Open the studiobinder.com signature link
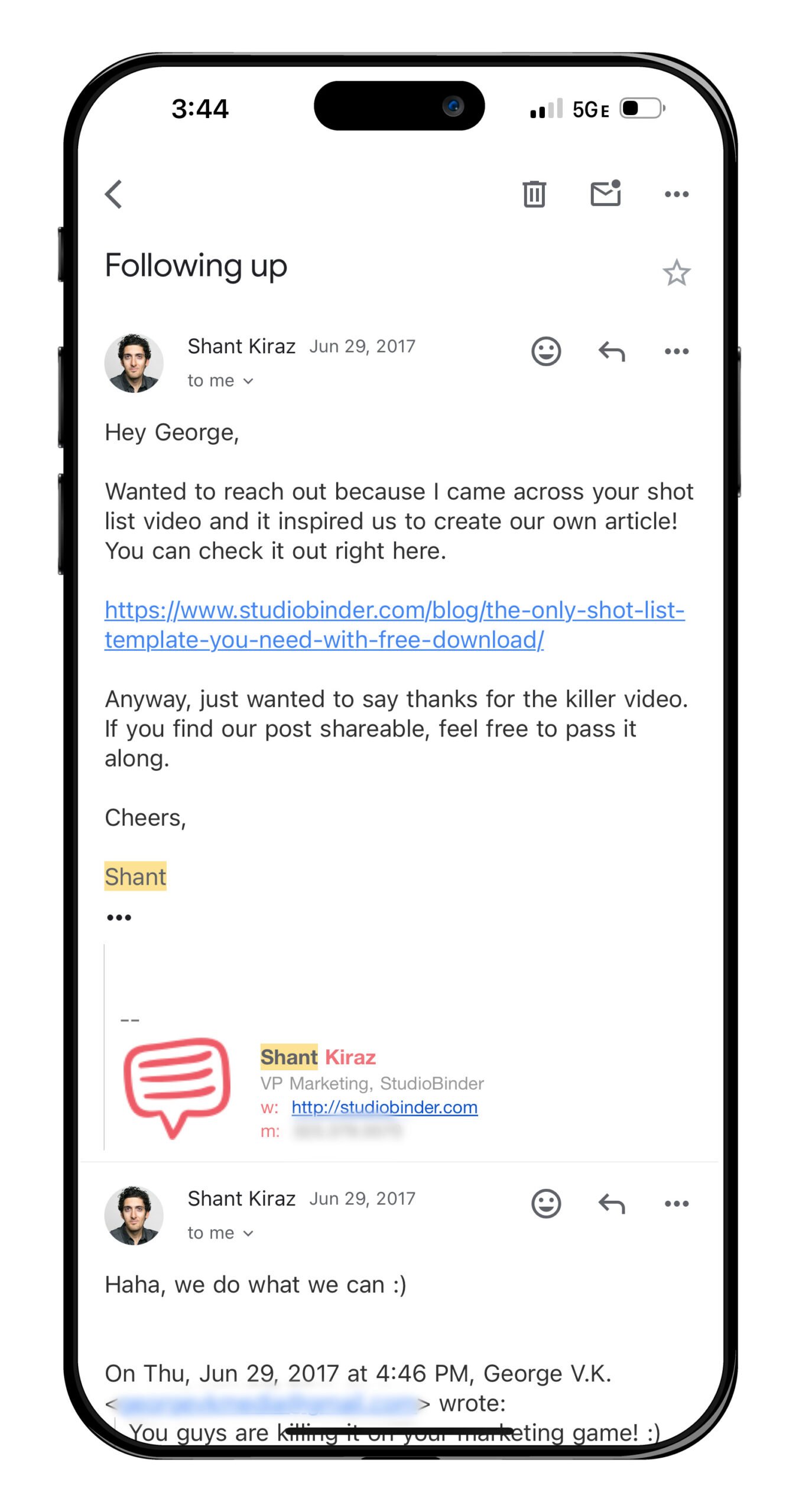 (384, 1107)
